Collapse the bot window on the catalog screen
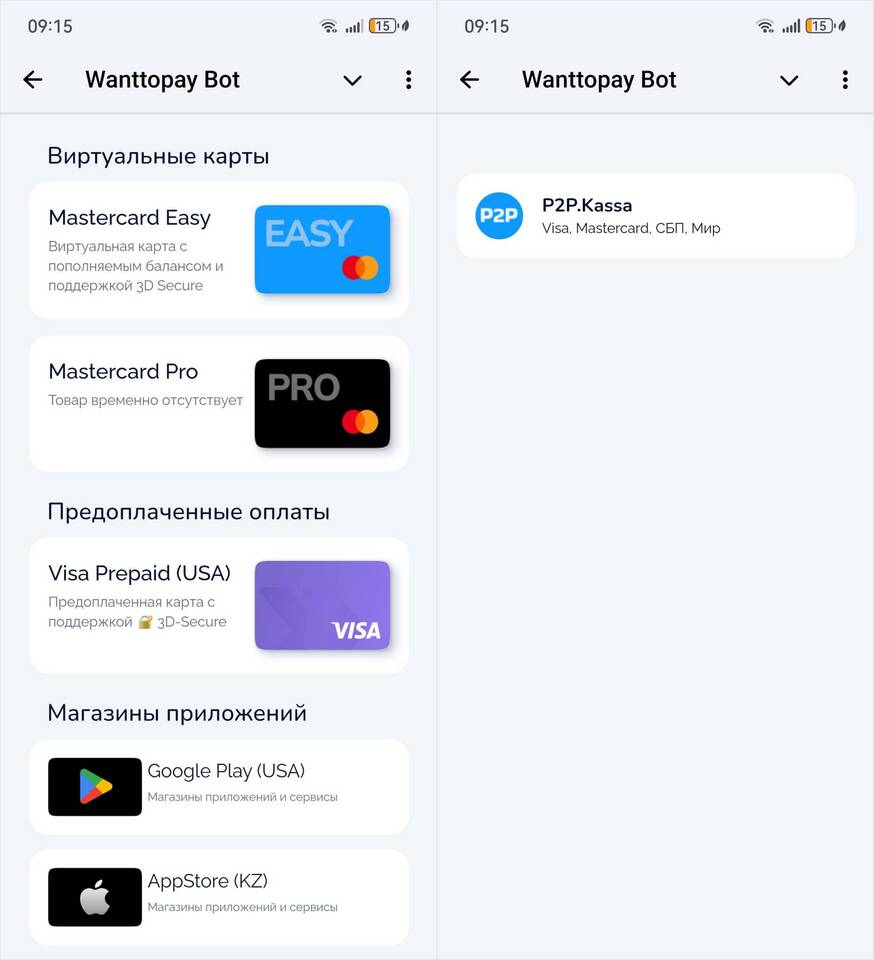Viewport: 874px width, 960px height. 352,80
